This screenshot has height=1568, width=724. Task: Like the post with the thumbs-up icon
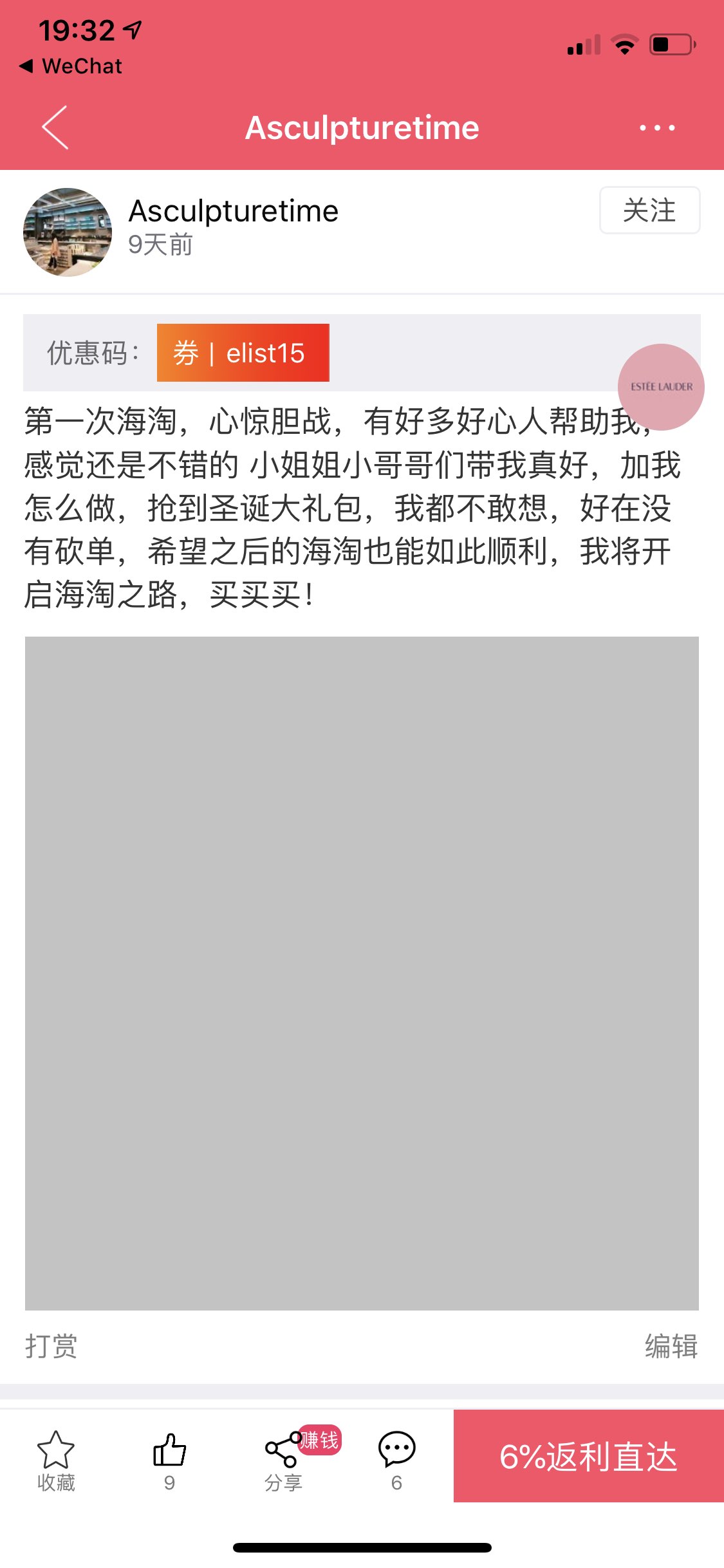pos(169,1461)
